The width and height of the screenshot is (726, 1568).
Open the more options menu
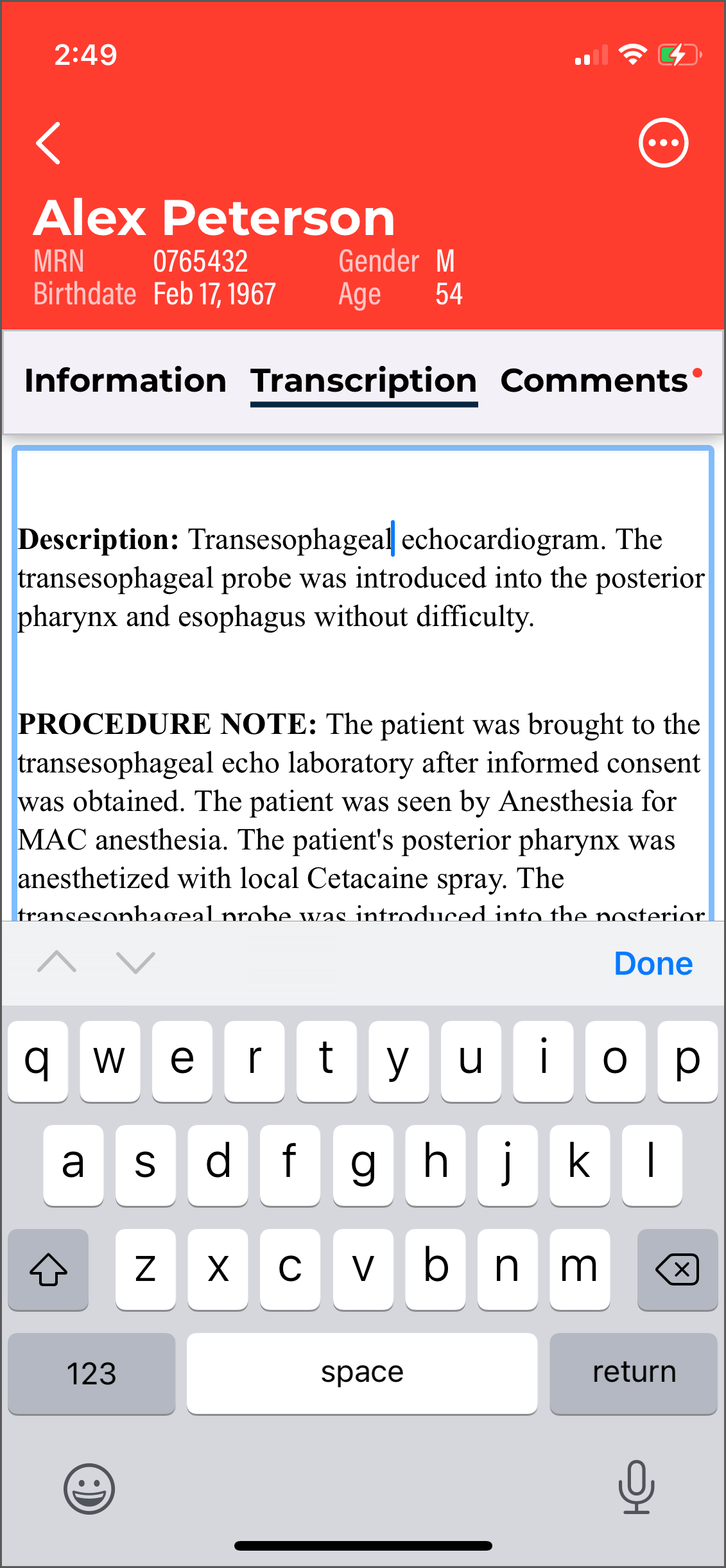click(x=663, y=143)
